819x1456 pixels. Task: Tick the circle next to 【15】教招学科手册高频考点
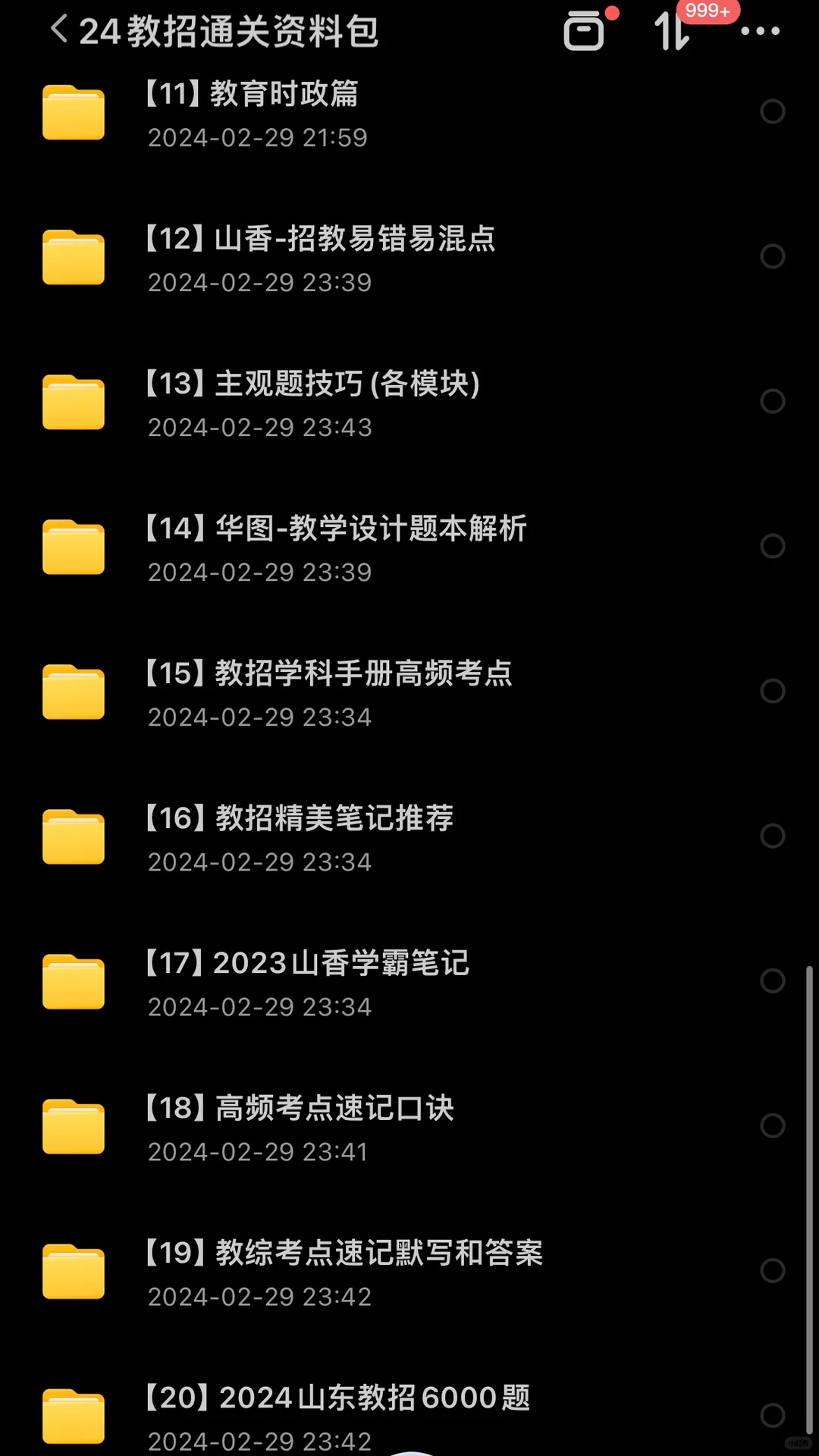point(772,691)
